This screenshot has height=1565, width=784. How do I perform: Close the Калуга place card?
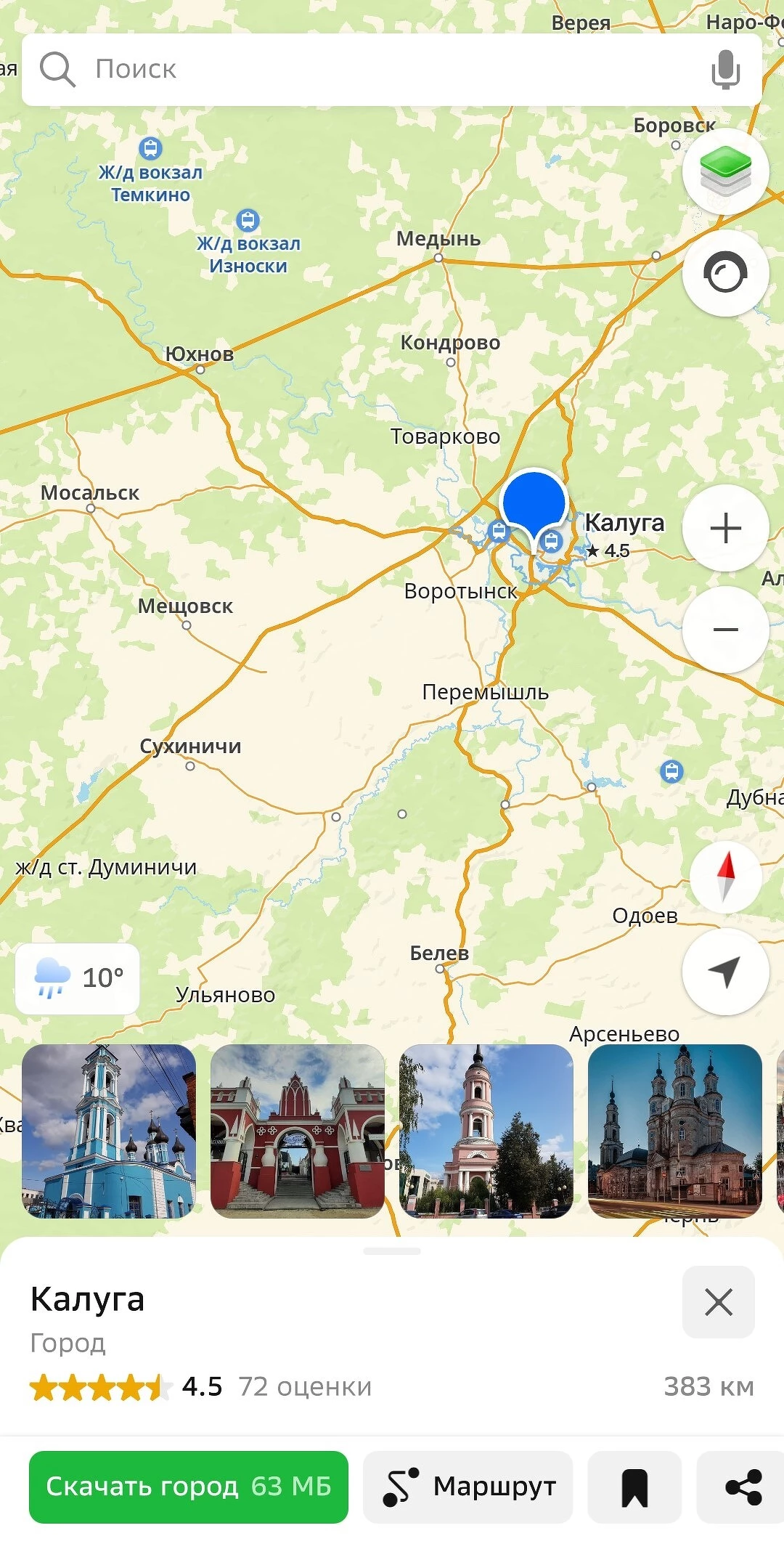(718, 1302)
